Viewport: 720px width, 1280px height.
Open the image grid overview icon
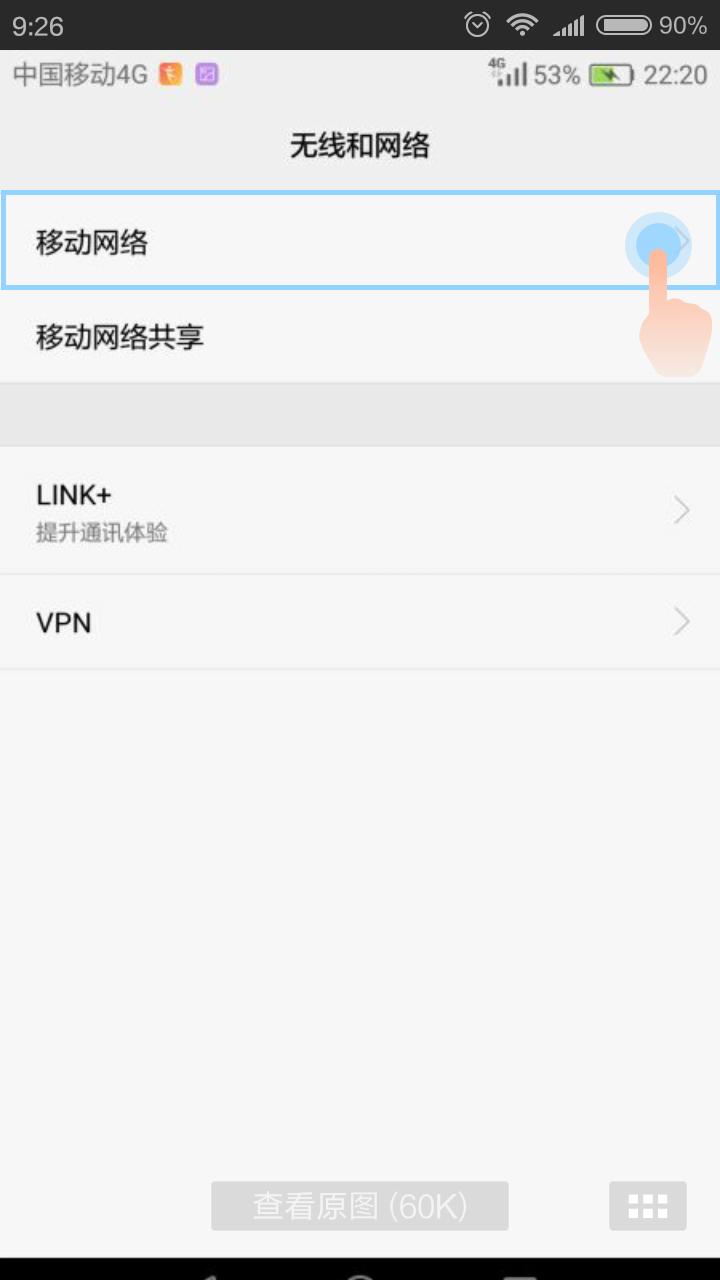point(647,1206)
